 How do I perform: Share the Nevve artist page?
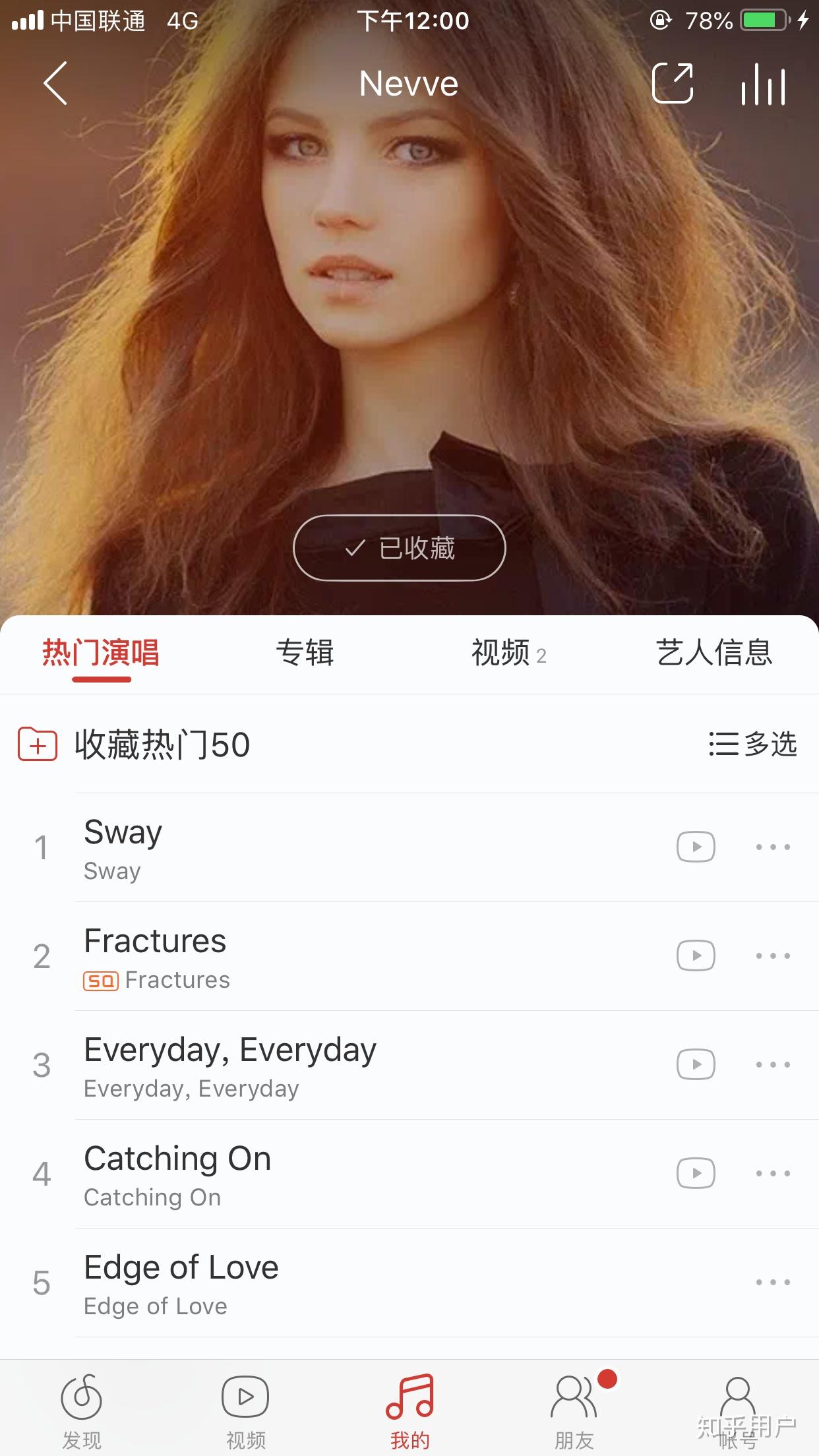tap(672, 84)
